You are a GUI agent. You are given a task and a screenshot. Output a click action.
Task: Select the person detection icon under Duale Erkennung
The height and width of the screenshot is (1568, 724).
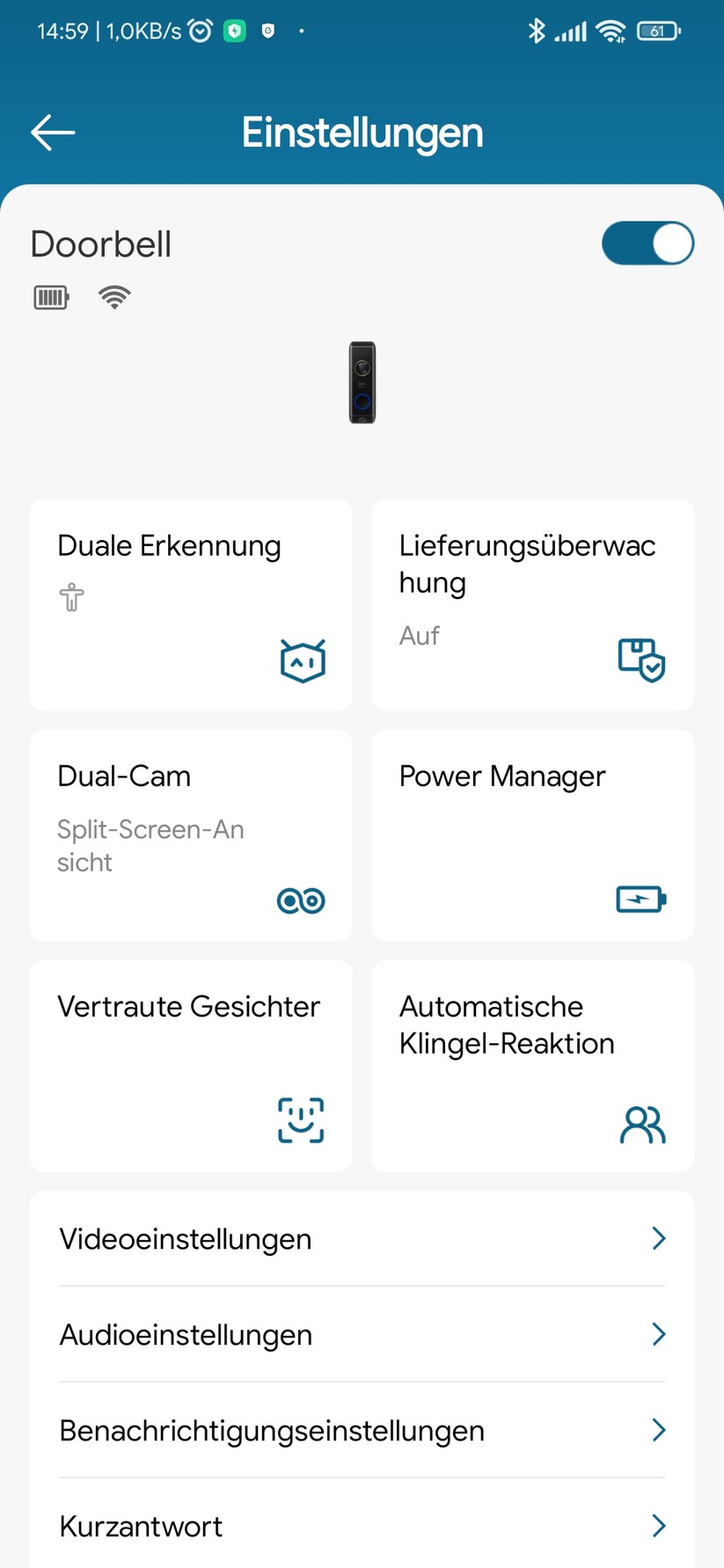point(70,596)
